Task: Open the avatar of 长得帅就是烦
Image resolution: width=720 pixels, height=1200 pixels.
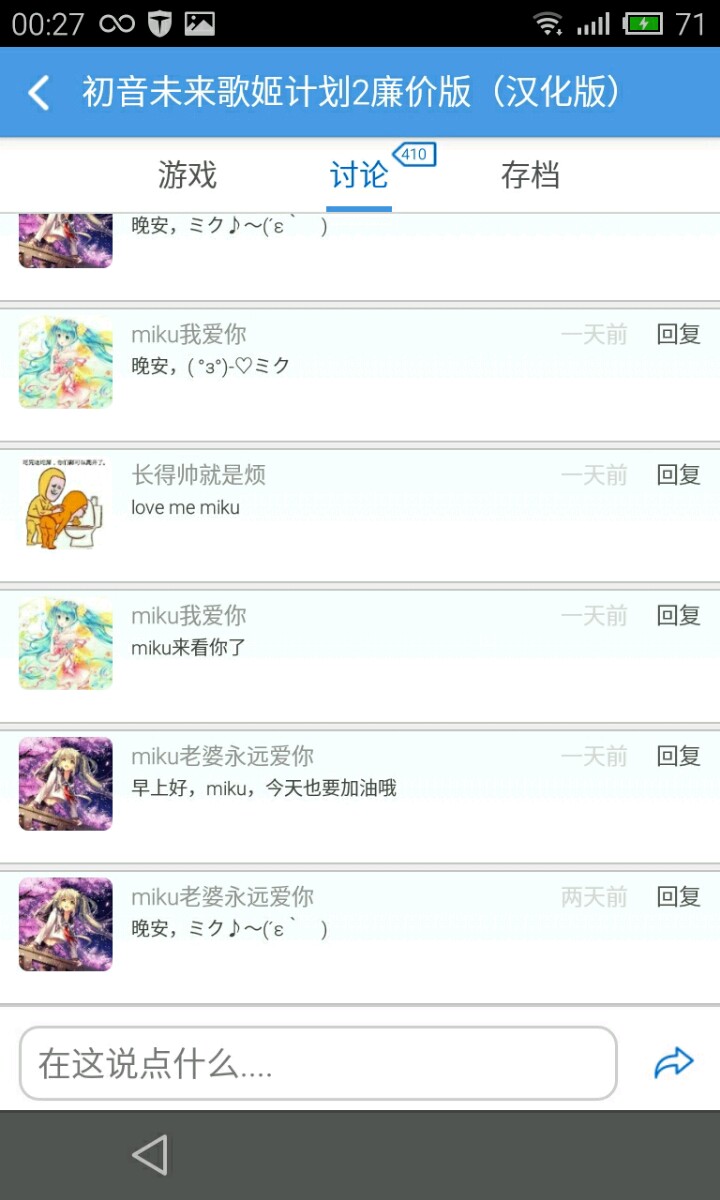Action: click(x=66, y=503)
